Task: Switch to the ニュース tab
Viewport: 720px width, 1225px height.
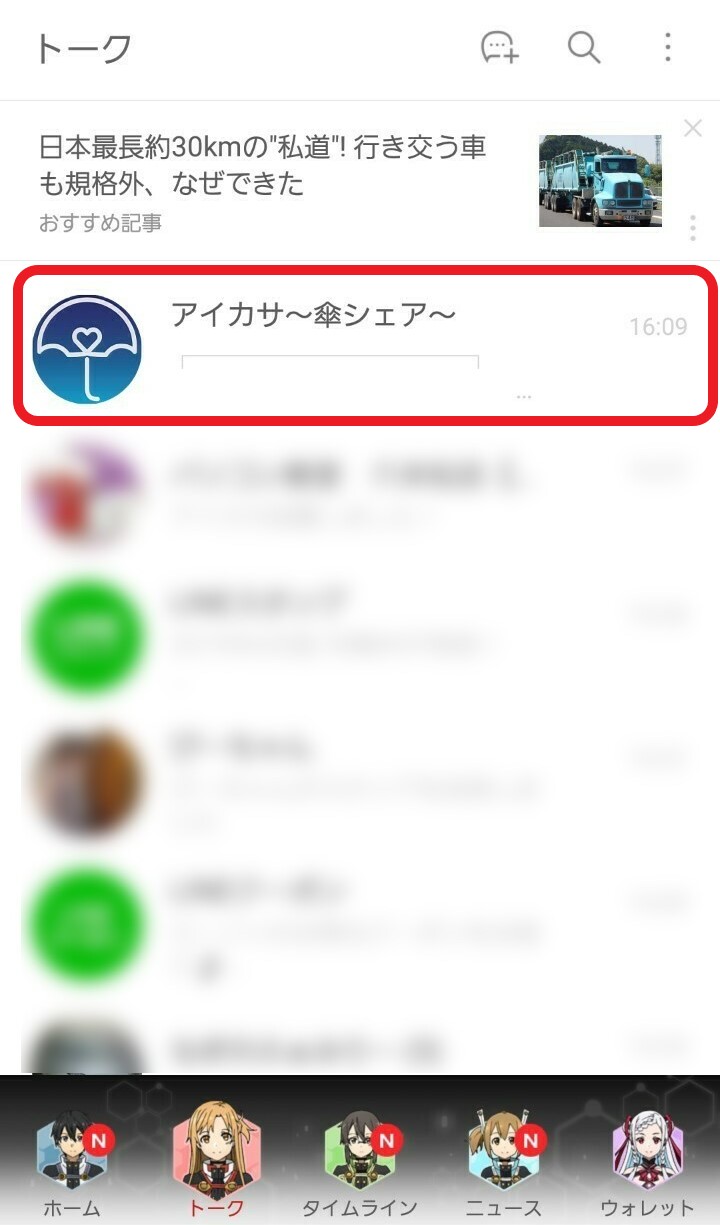Action: [503, 1163]
